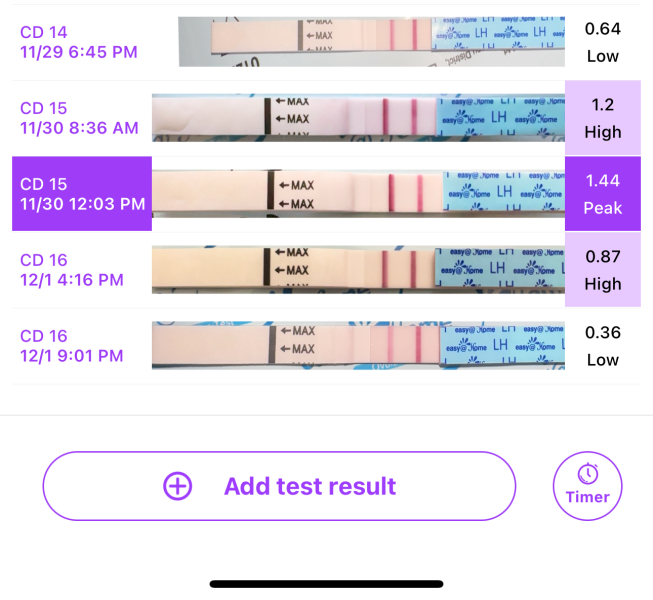Image resolution: width=653 pixels, height=600 pixels.
Task: Open the CD 14 11/29 6:45 PM test
Action: 79,43
